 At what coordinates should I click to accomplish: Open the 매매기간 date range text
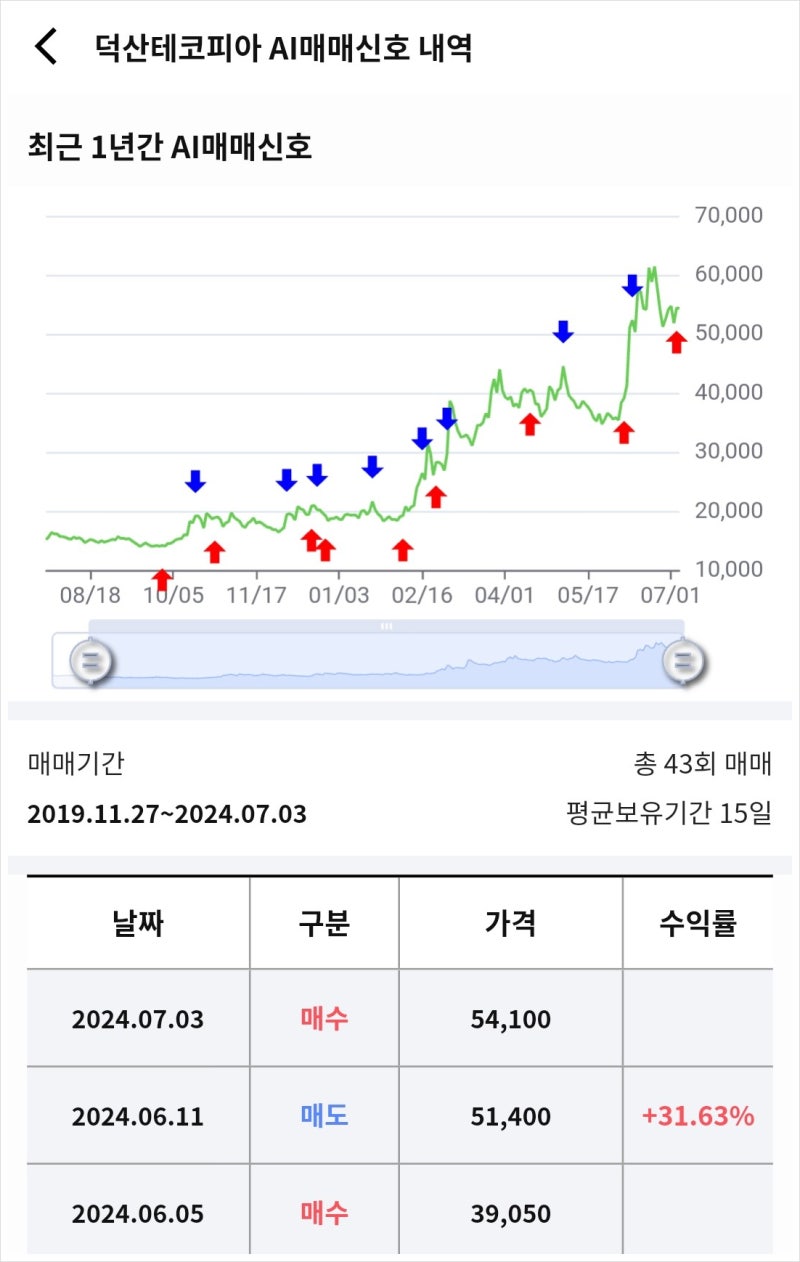[x=170, y=813]
